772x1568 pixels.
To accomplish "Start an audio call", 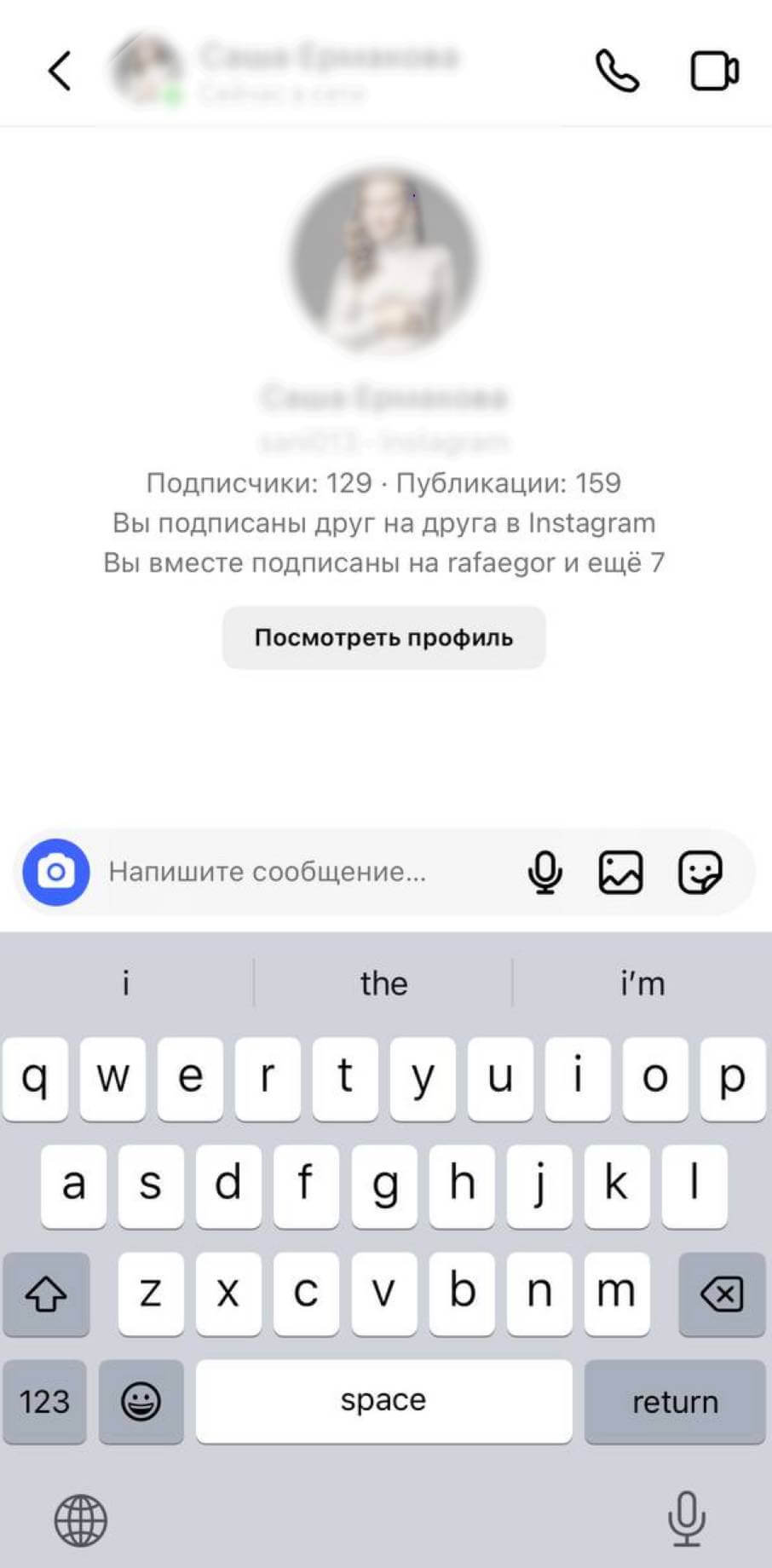I will [x=617, y=71].
